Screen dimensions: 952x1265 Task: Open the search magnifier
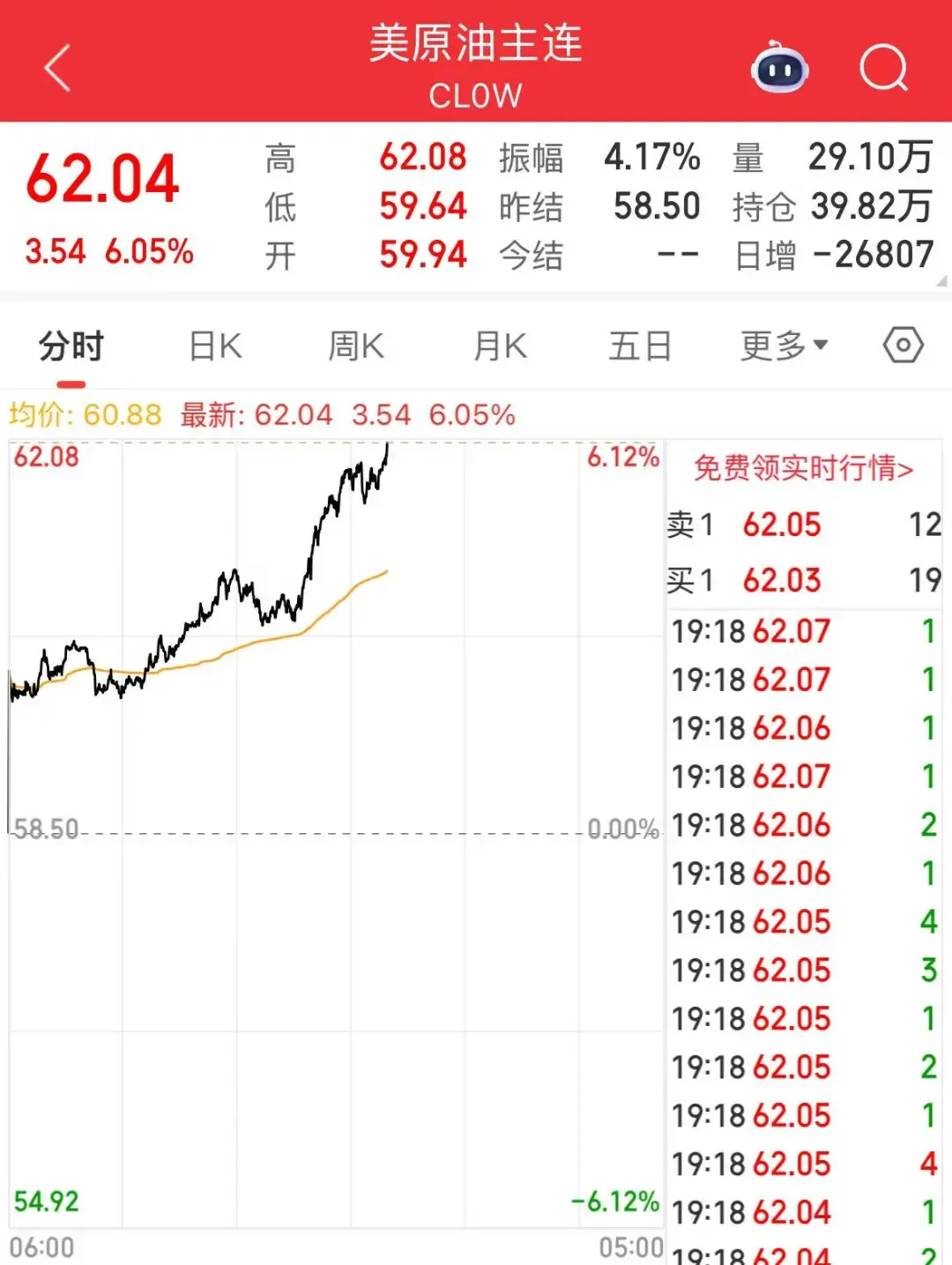[x=883, y=68]
